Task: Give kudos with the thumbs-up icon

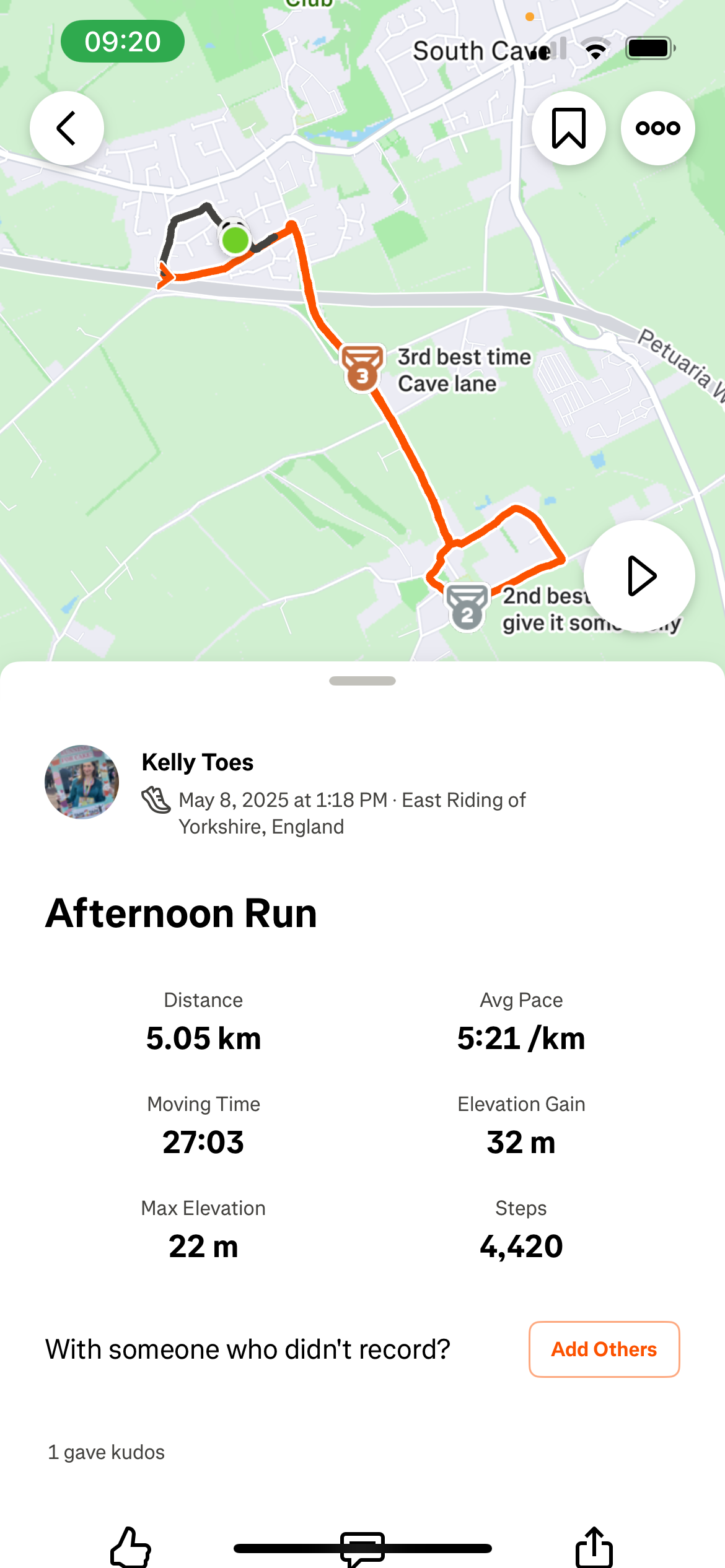Action: coord(130,1546)
